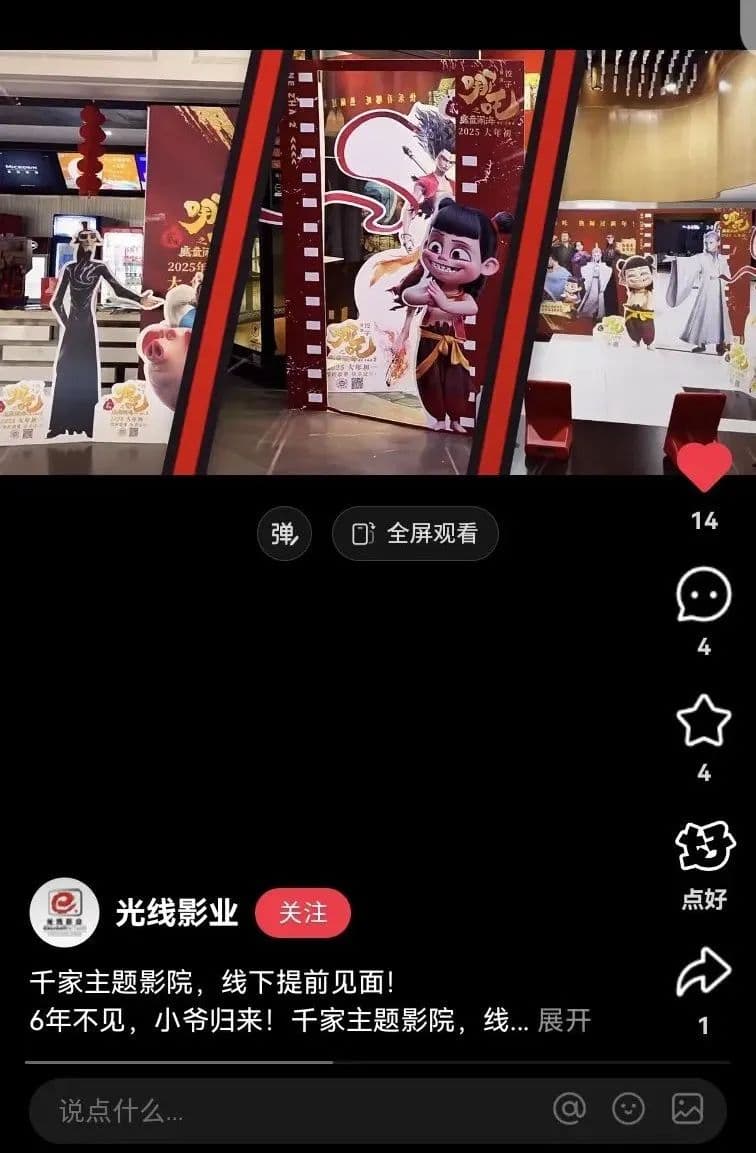
Task: Follow 光线影业 with the 关注 button
Action: pyautogui.click(x=302, y=912)
